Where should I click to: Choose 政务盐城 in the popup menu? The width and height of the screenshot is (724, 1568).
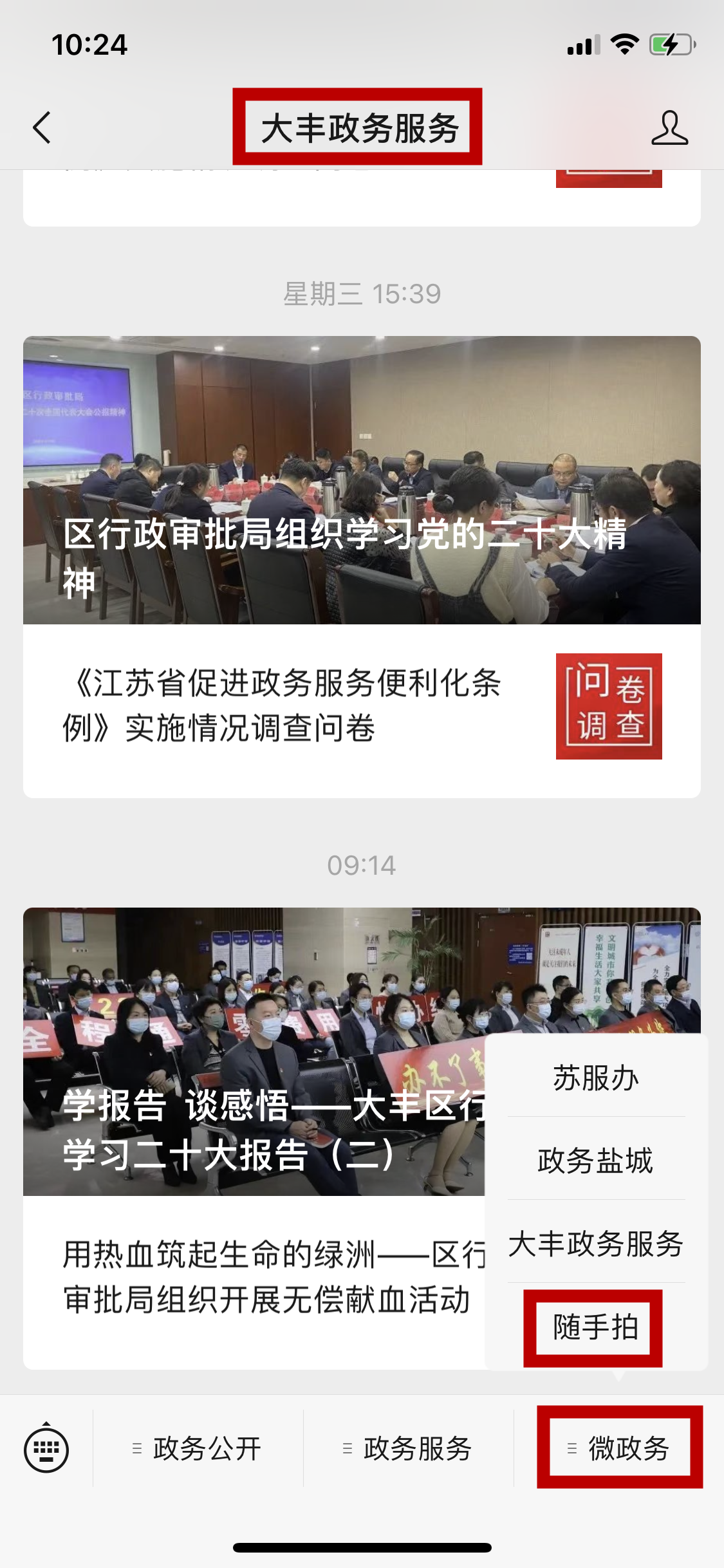tap(596, 1160)
